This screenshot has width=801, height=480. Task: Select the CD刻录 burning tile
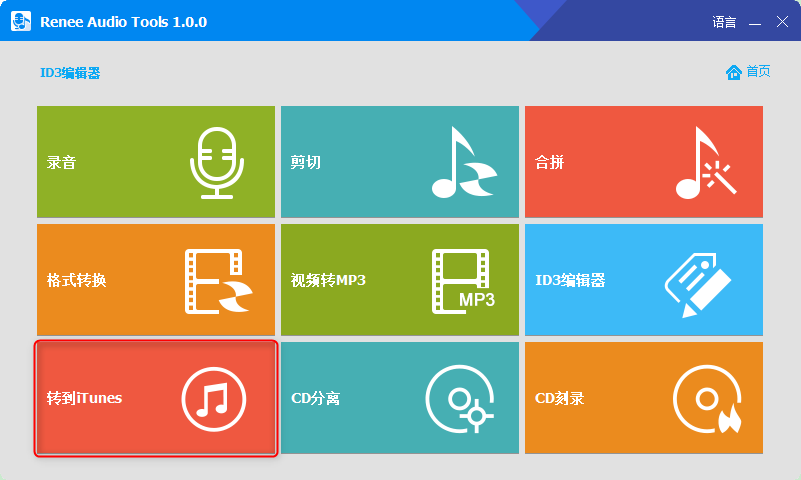[x=643, y=398]
